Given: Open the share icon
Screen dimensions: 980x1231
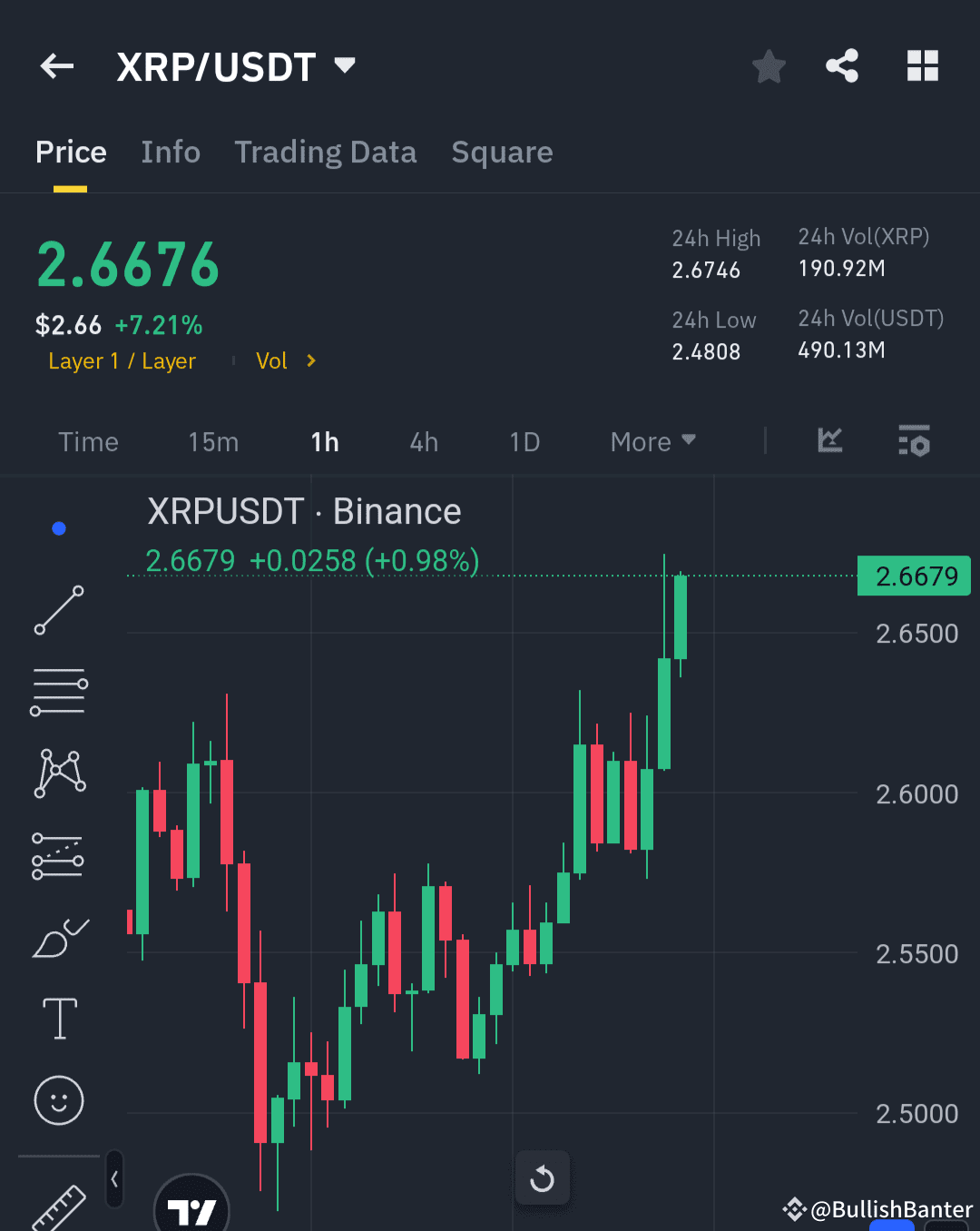Looking at the screenshot, I should tap(842, 65).
